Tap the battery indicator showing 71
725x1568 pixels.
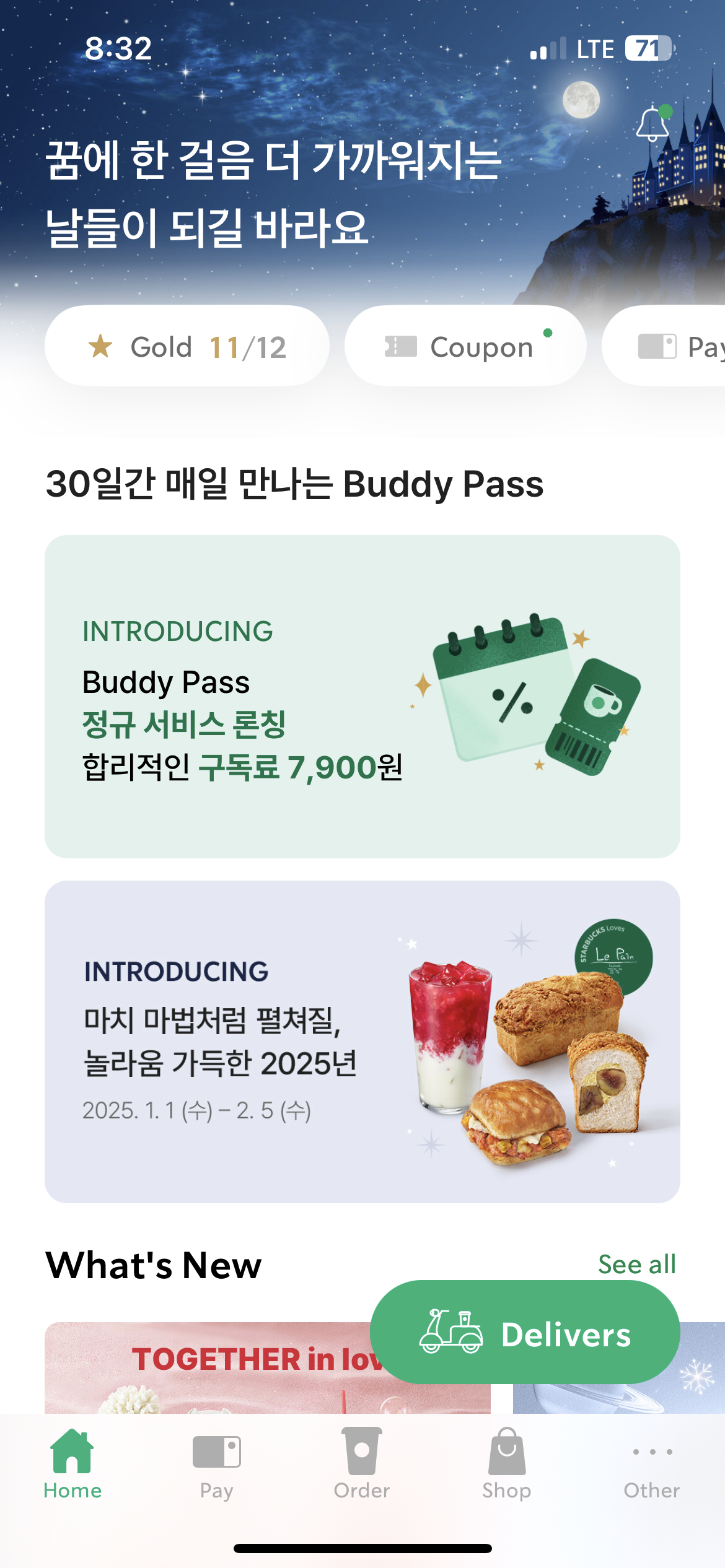point(647,48)
